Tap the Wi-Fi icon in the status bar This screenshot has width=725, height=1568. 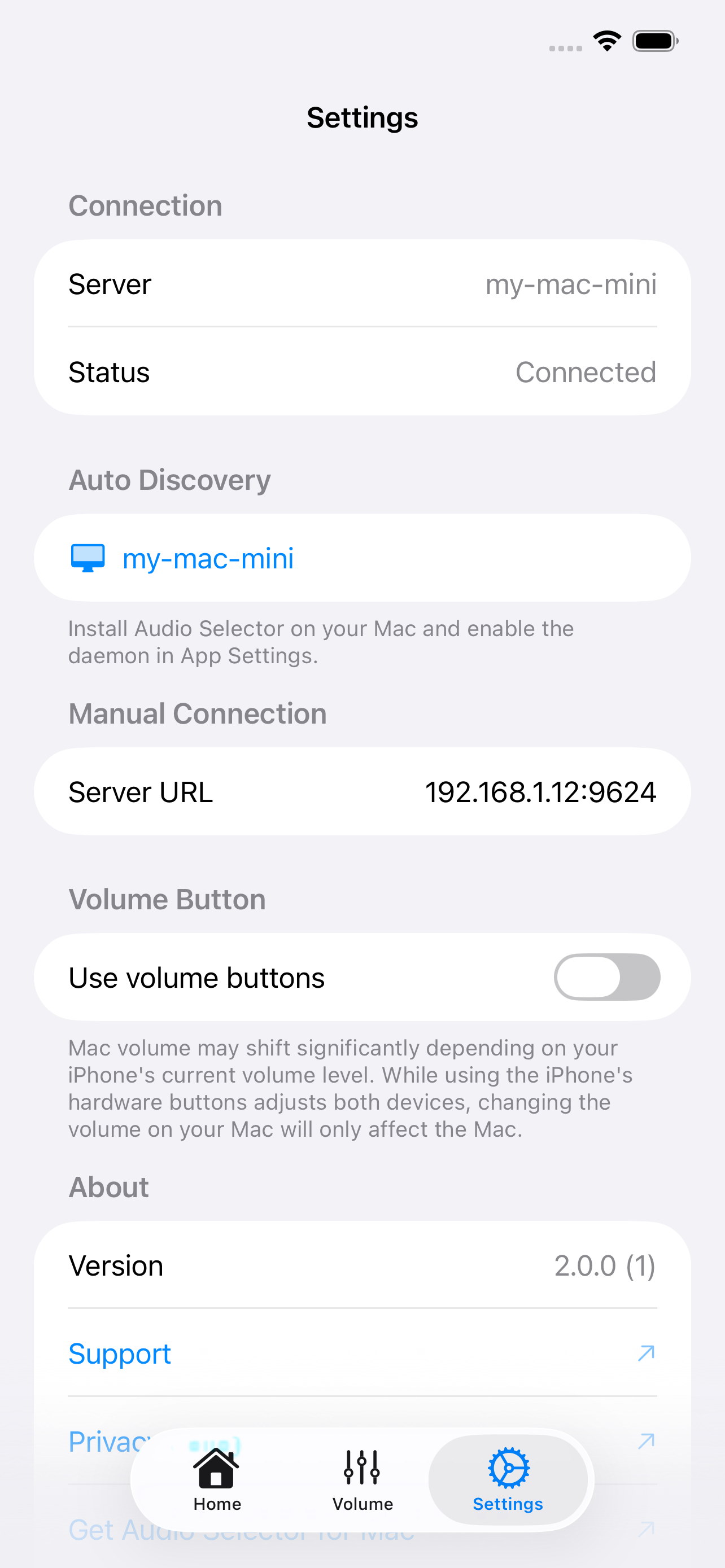pos(606,40)
